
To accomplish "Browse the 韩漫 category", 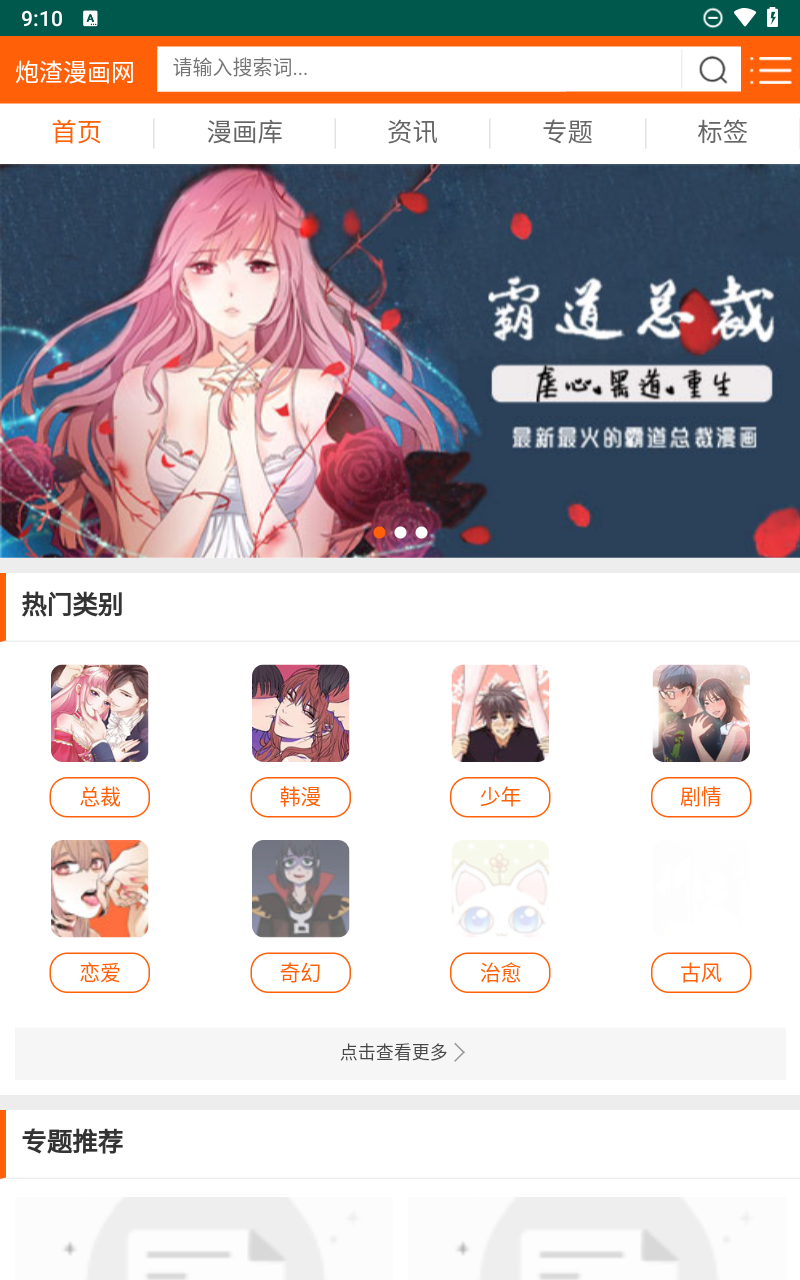I will pyautogui.click(x=300, y=797).
